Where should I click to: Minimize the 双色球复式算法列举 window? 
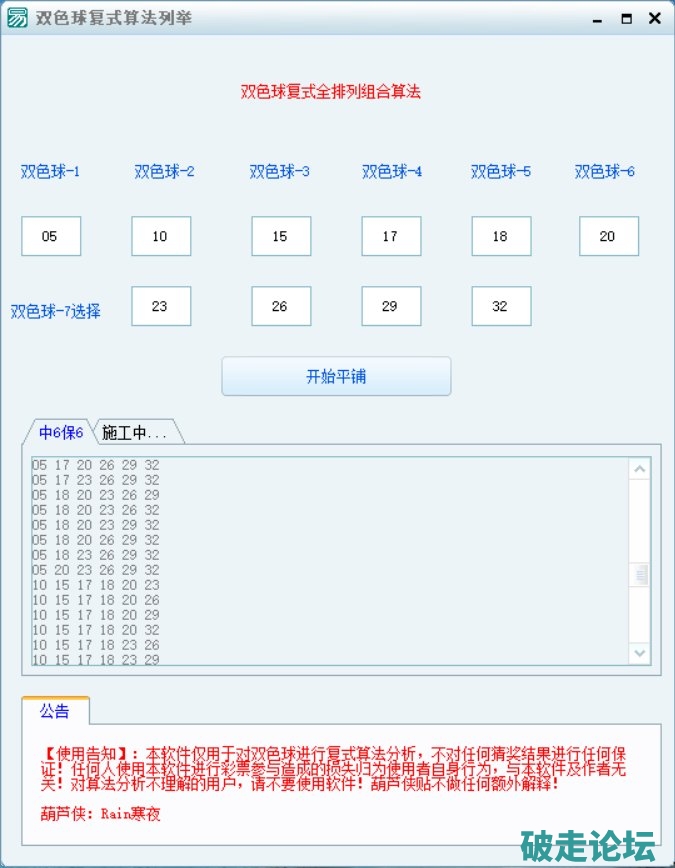click(x=597, y=19)
